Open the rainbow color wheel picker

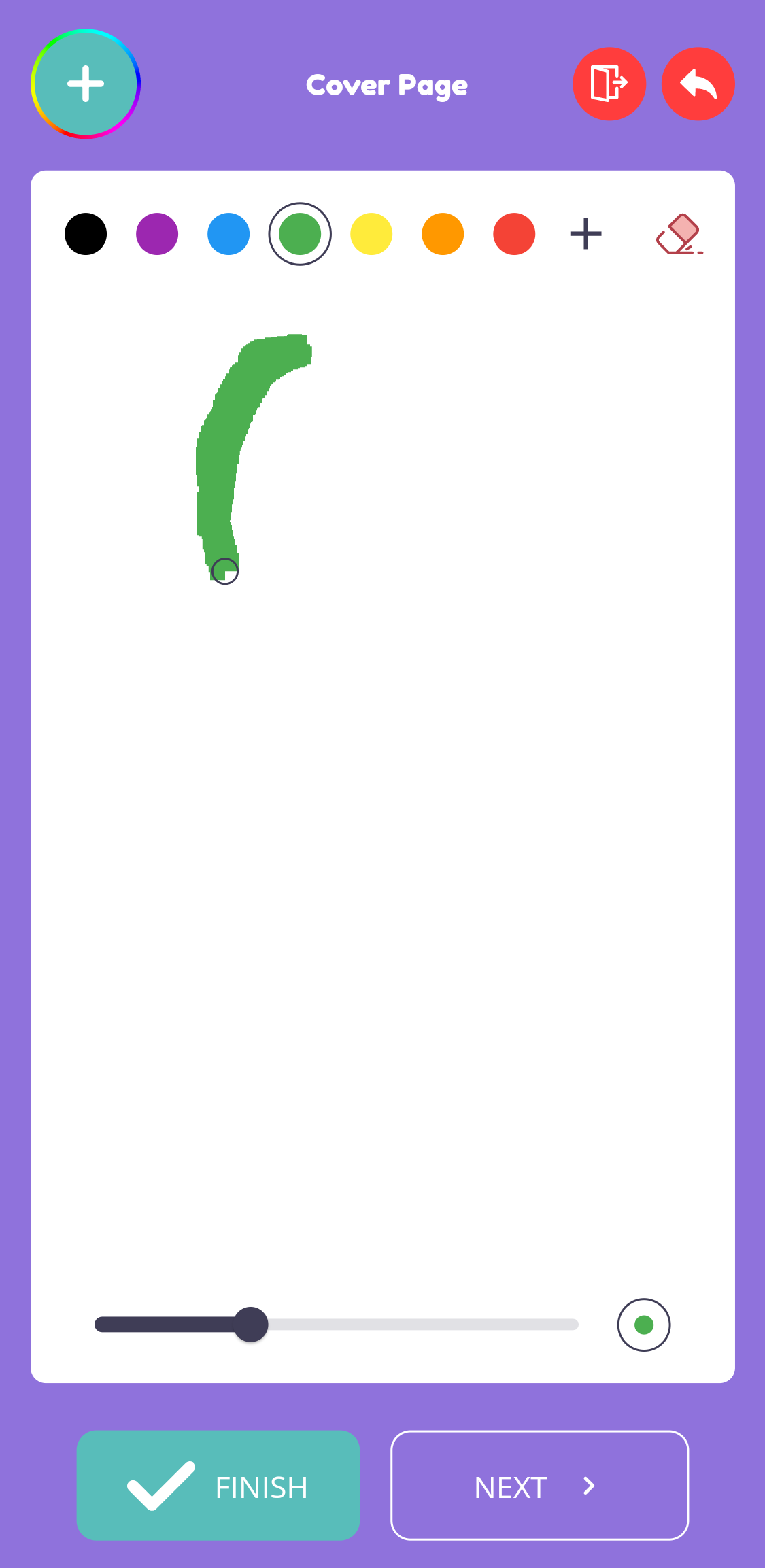[x=85, y=84]
